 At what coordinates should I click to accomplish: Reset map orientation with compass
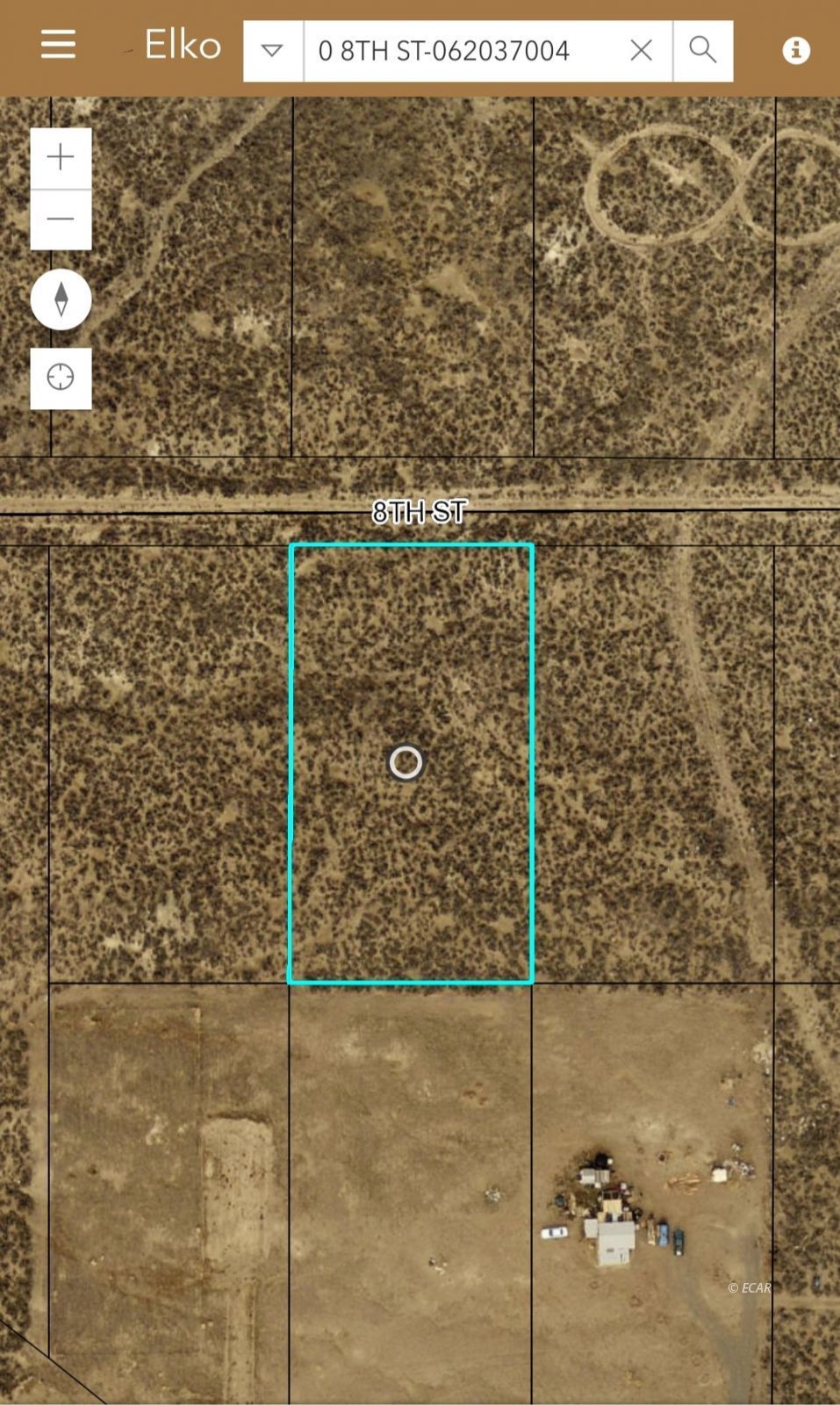pyautogui.click(x=61, y=299)
